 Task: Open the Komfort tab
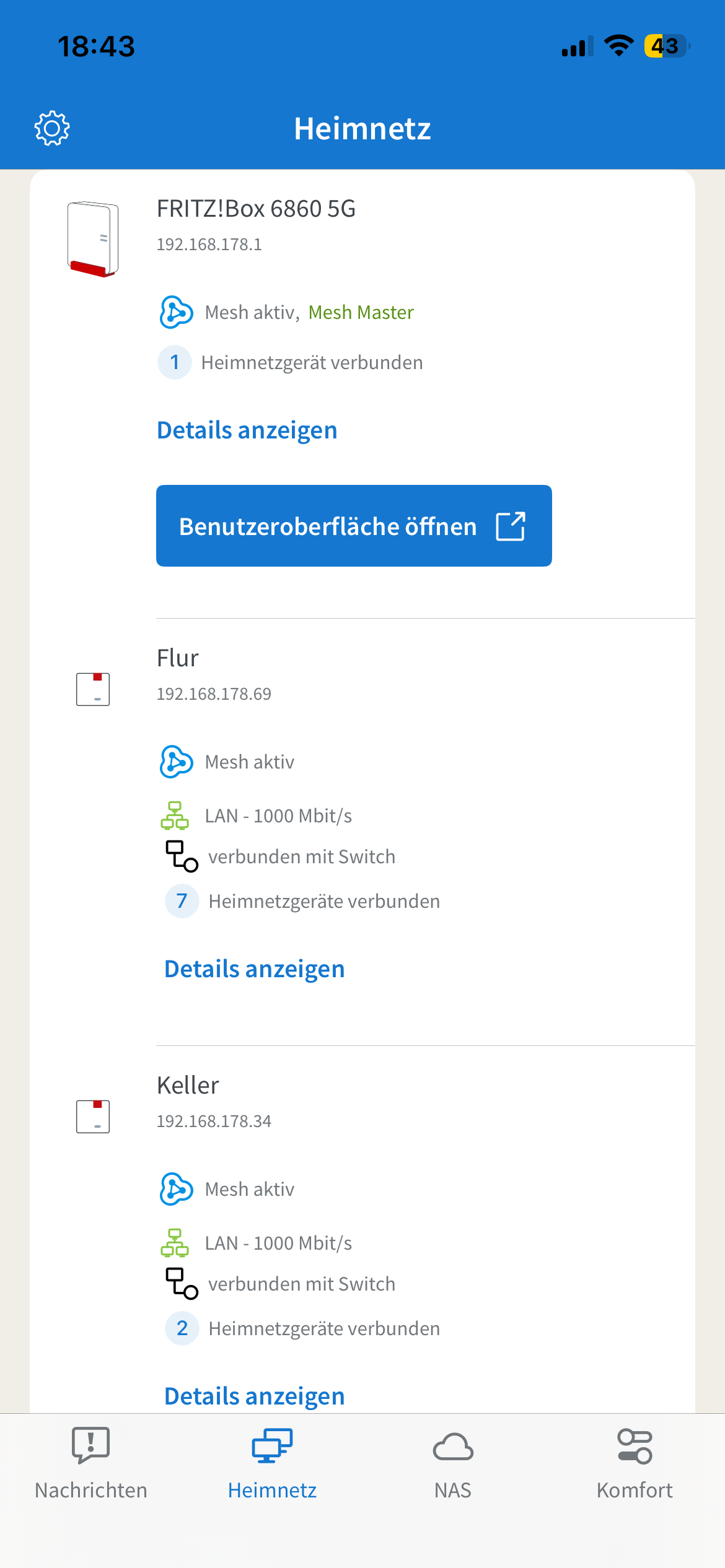point(635,1463)
